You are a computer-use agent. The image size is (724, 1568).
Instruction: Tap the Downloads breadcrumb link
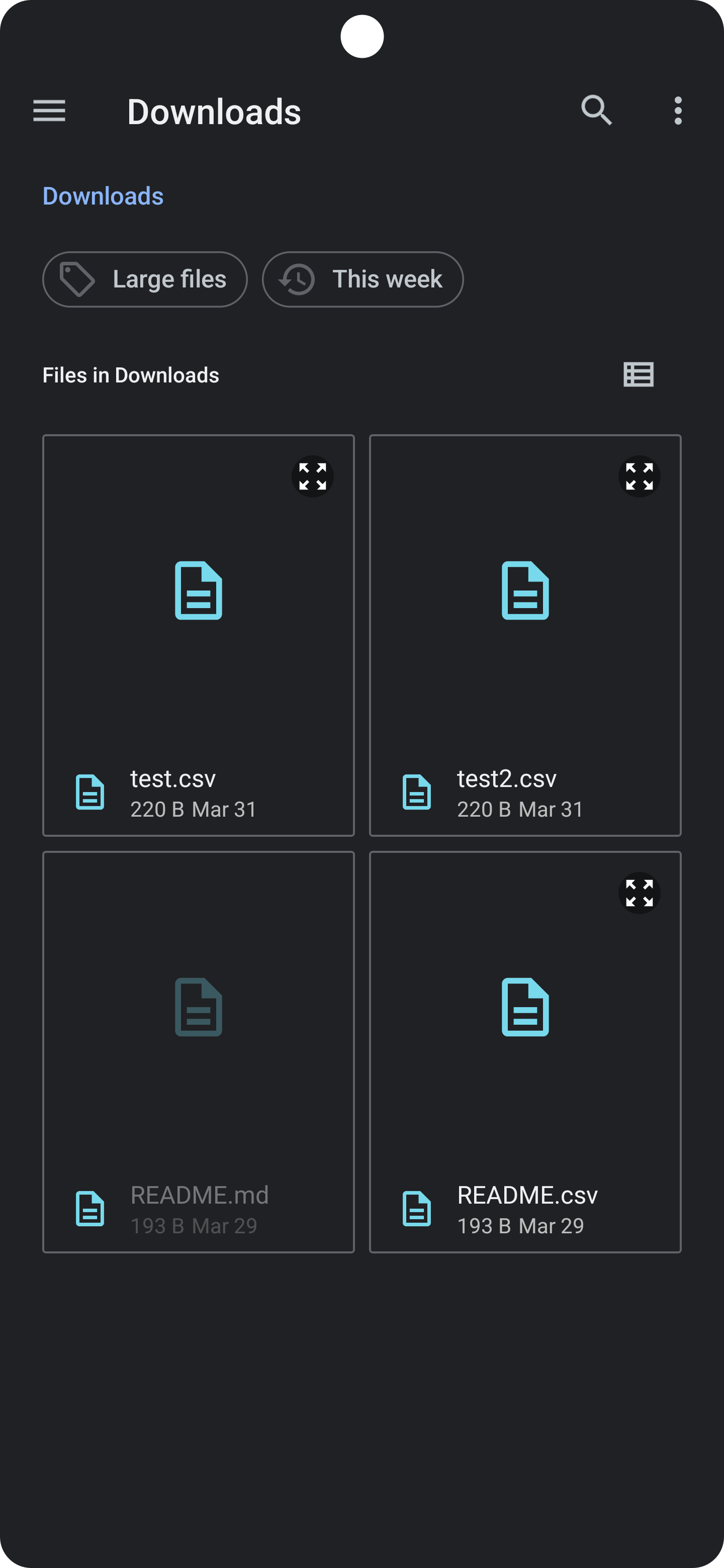[x=103, y=196]
